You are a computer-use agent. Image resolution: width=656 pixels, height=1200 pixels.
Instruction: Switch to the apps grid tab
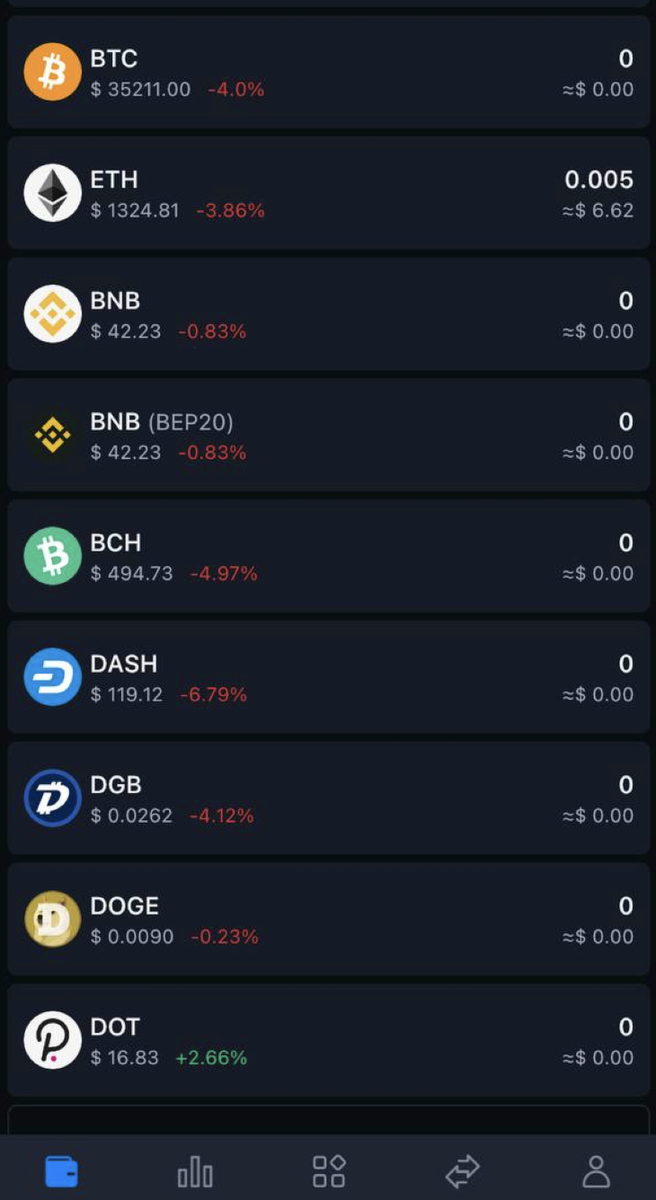tap(329, 1170)
